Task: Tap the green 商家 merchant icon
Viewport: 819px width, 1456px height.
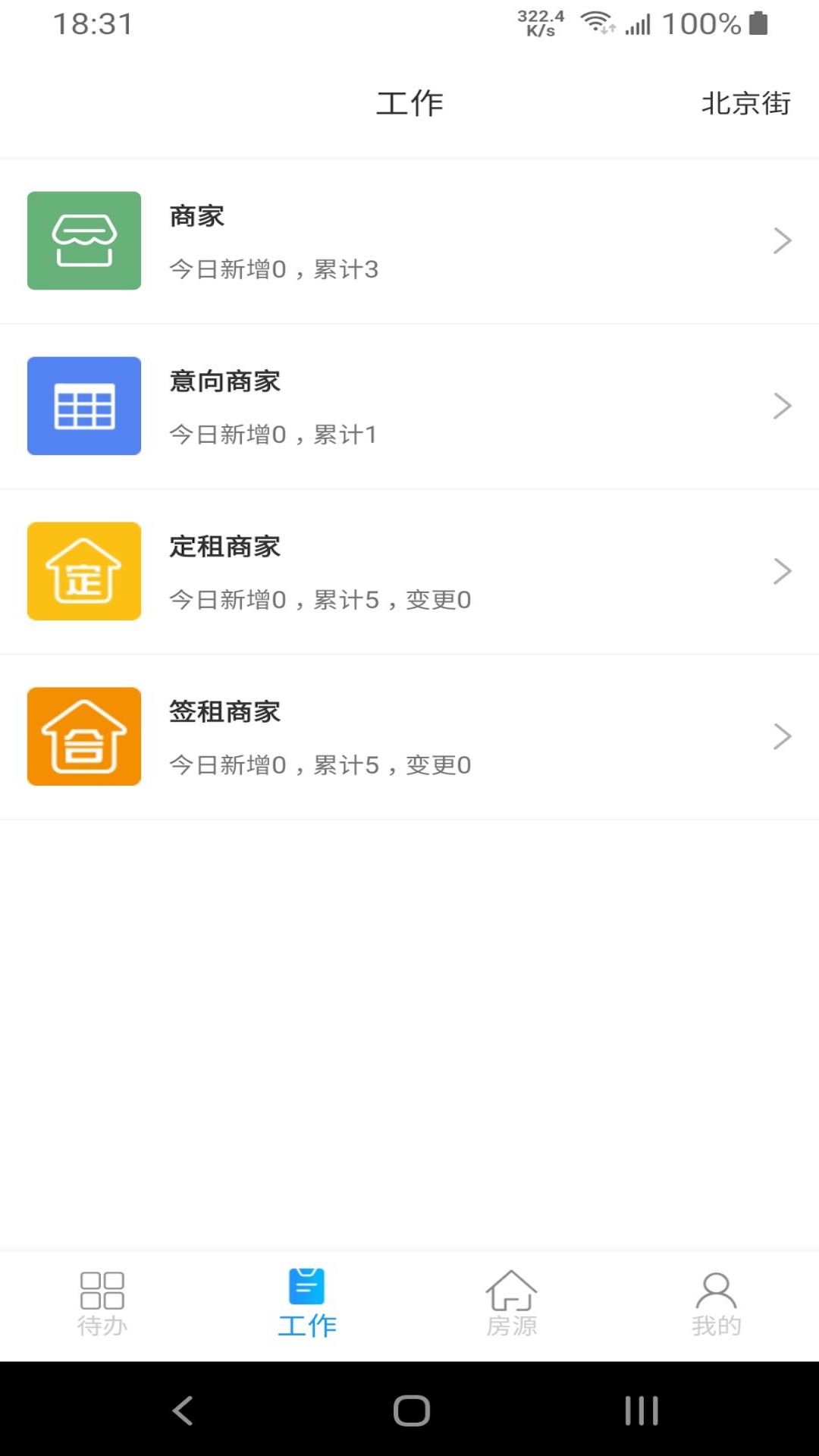Action: (x=83, y=240)
